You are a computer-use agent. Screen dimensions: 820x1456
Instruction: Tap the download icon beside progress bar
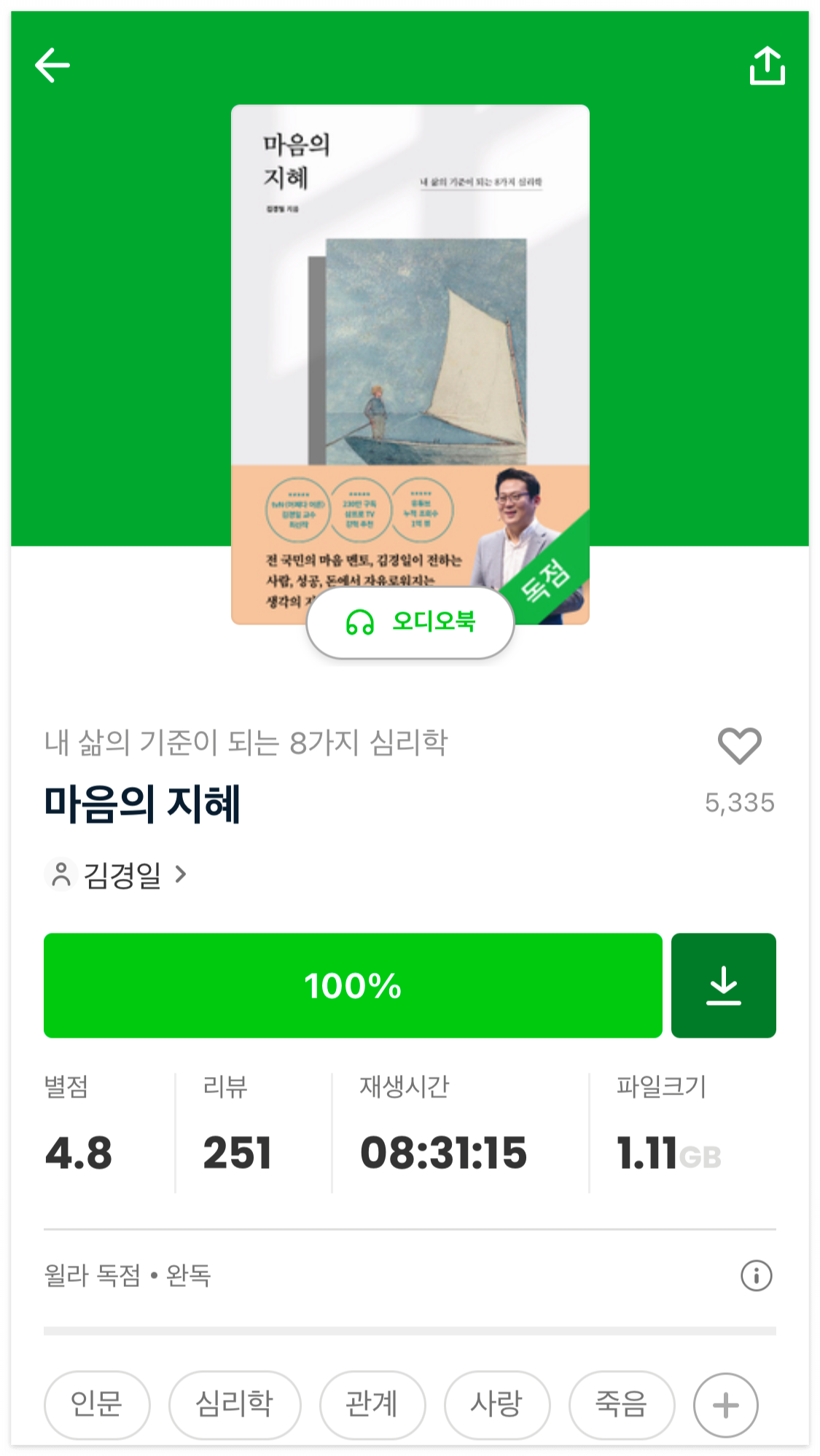point(724,985)
